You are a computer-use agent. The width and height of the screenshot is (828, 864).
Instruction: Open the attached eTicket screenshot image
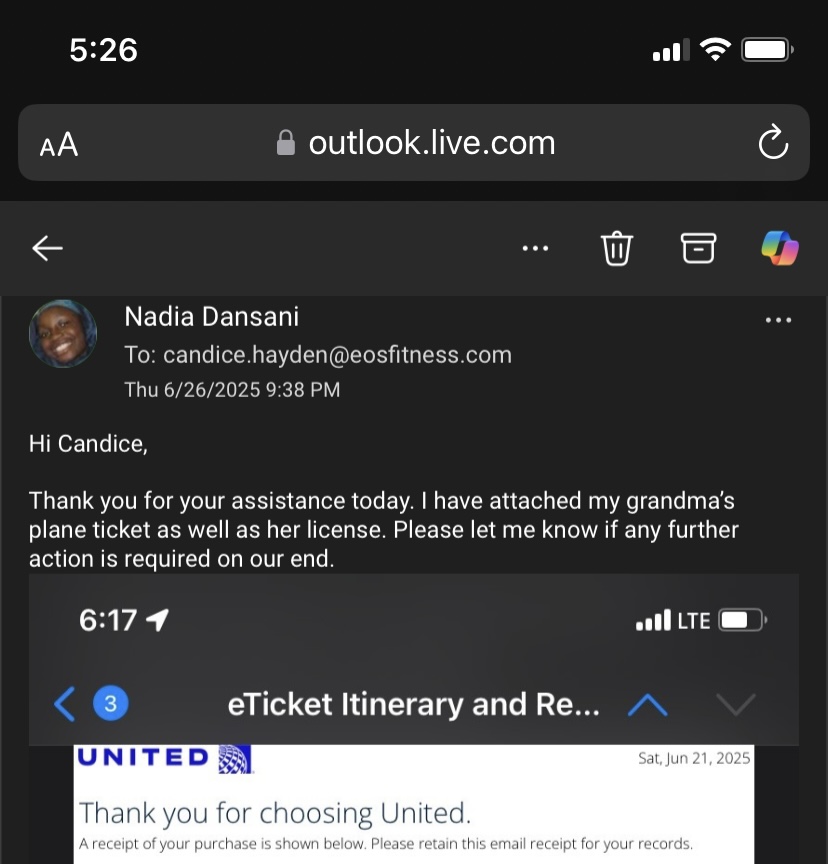(414, 720)
